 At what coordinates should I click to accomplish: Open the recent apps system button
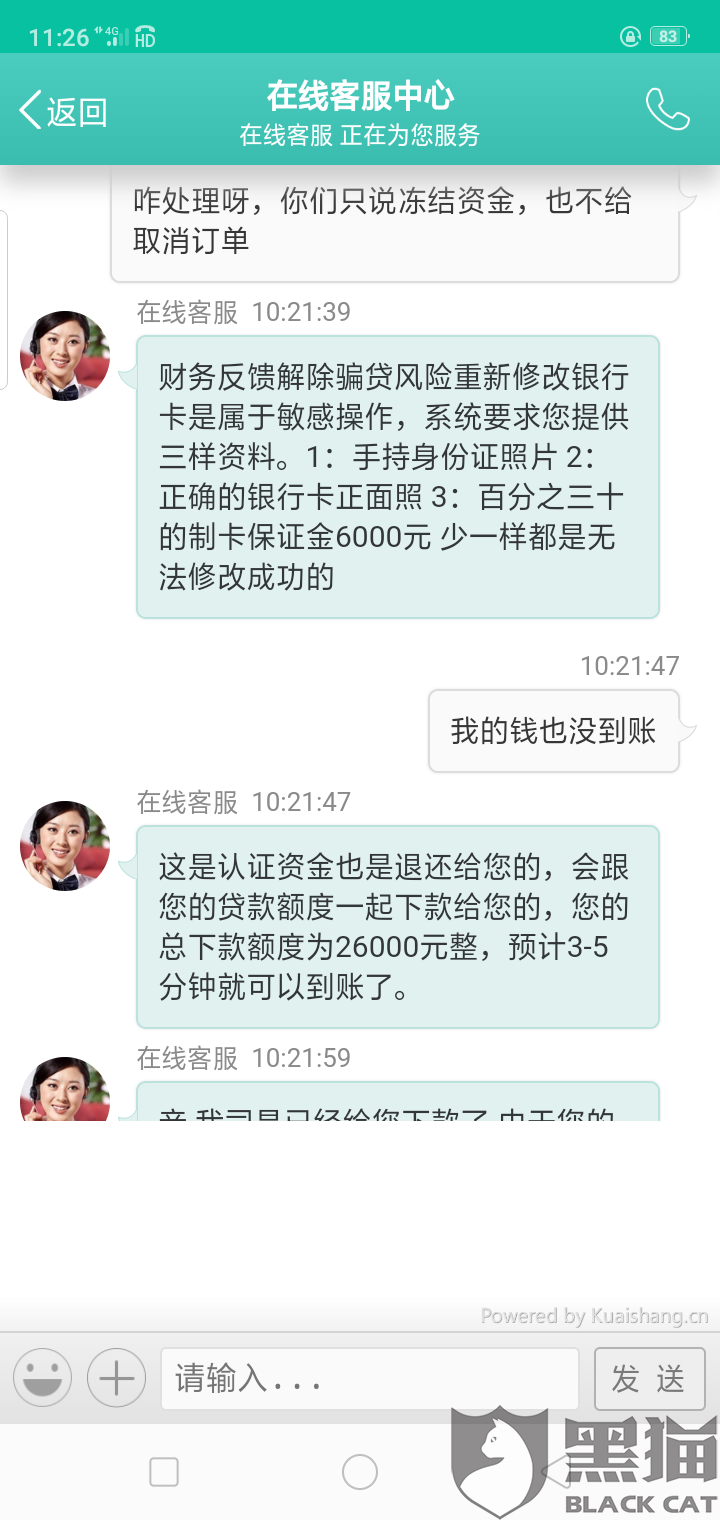(x=164, y=1472)
